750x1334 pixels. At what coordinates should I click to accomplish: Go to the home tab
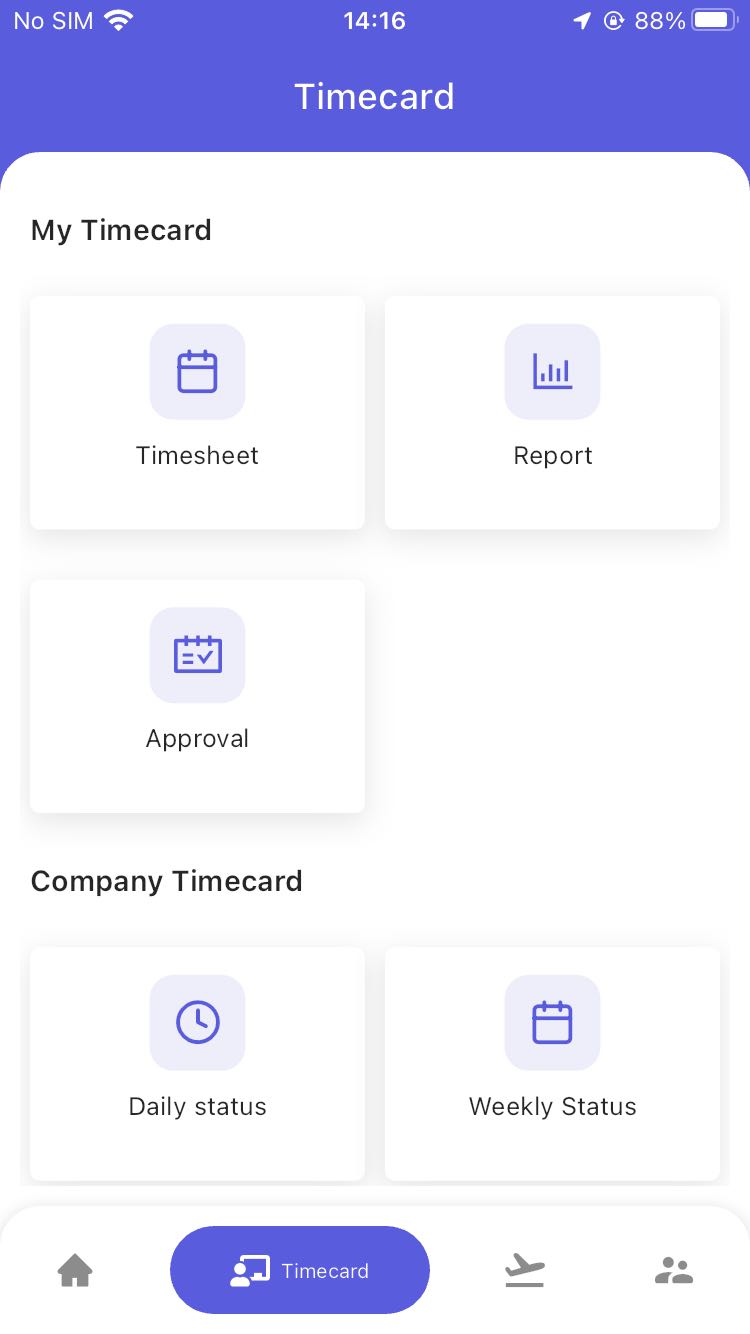[x=75, y=1271]
